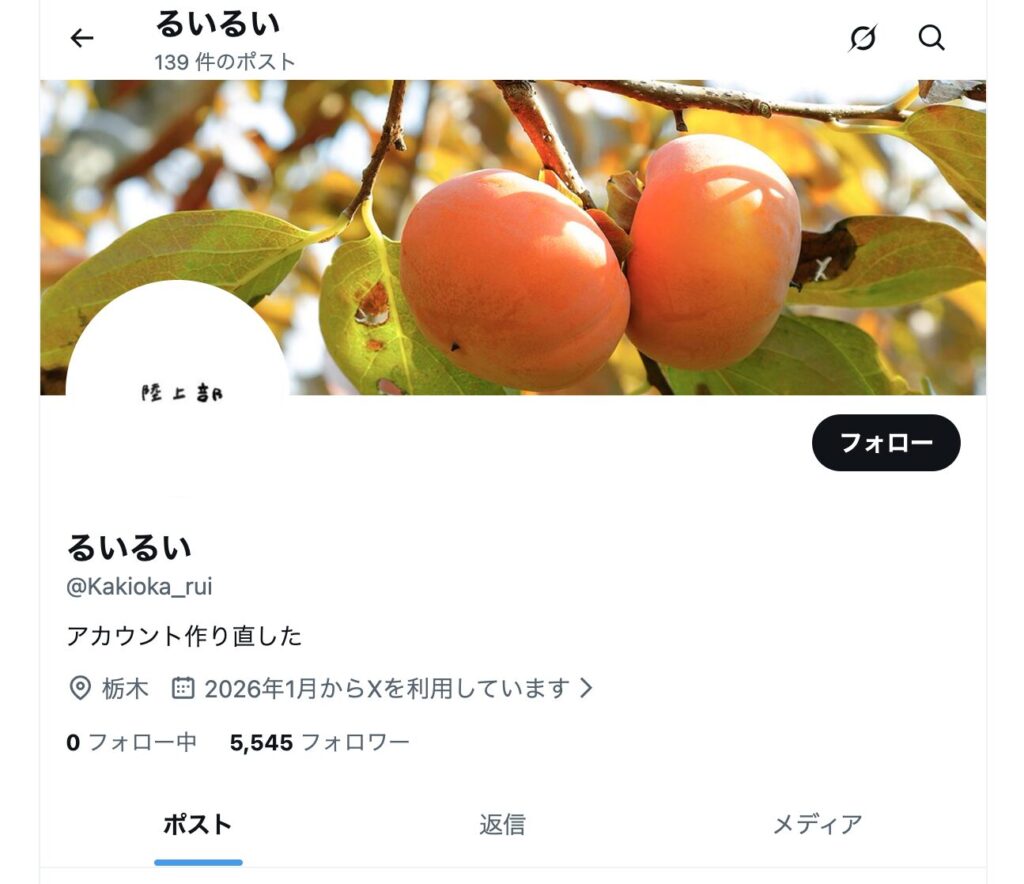This screenshot has height=884, width=1024.
Task: Go back with the arrow icon
Action: click(x=82, y=39)
